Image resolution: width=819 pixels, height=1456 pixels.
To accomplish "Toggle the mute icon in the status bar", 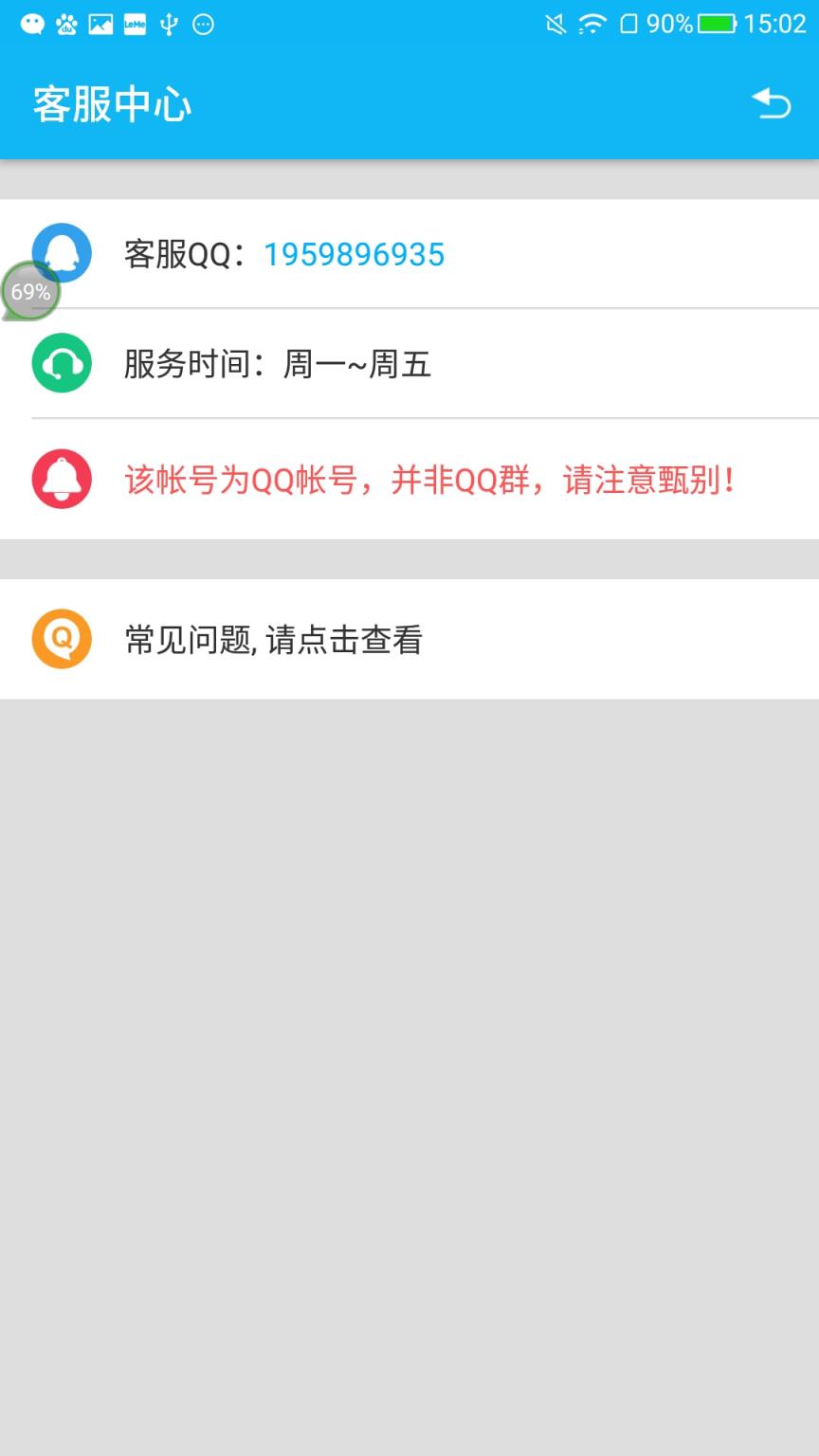I will (558, 24).
